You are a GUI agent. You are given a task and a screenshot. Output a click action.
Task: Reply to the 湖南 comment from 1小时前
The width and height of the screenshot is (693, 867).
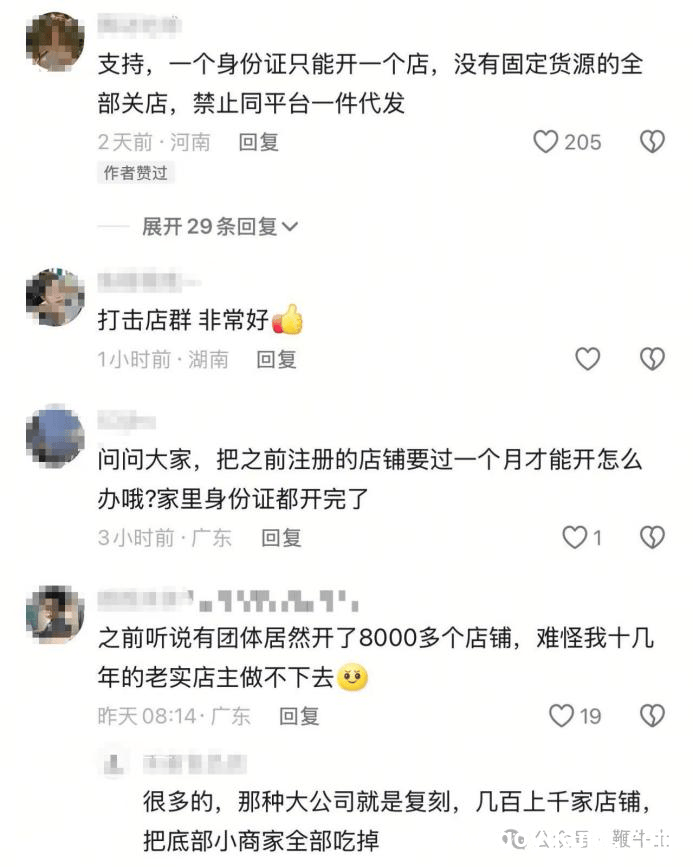point(276,359)
